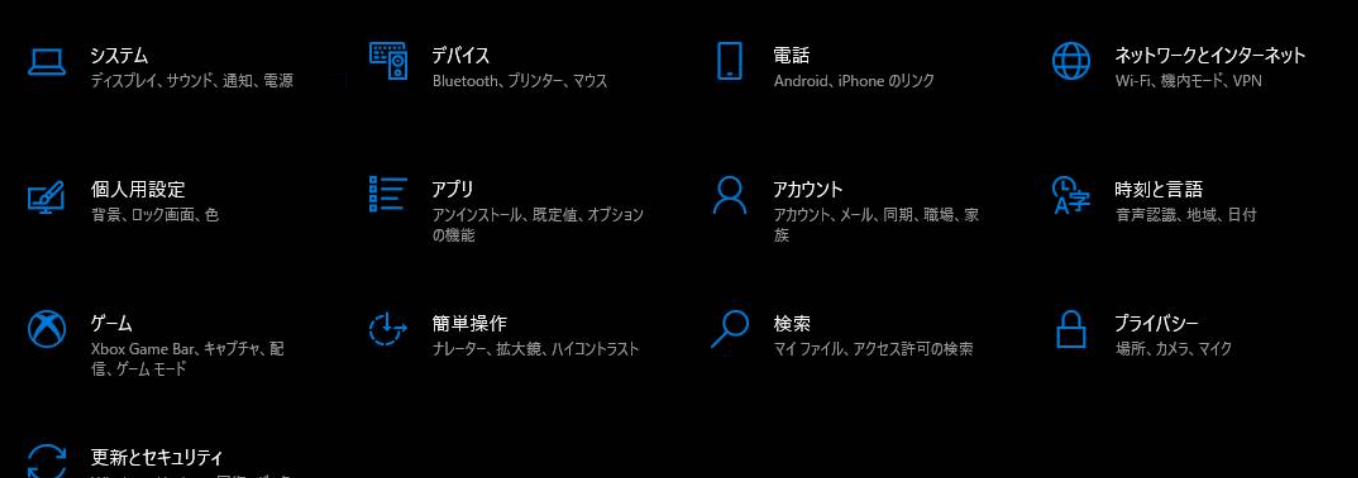Open 更新とセキュリティ settings
Viewport: 1358px width, 478px height.
(156, 458)
